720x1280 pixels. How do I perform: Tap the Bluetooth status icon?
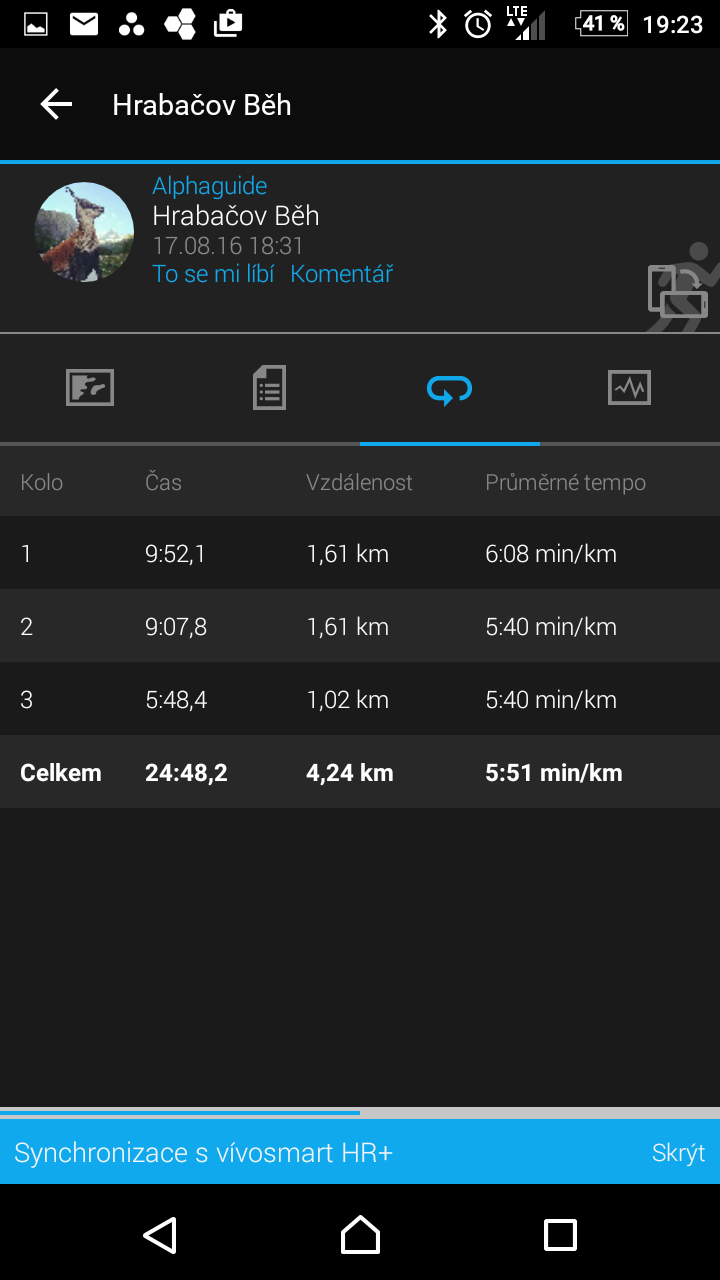(x=438, y=24)
